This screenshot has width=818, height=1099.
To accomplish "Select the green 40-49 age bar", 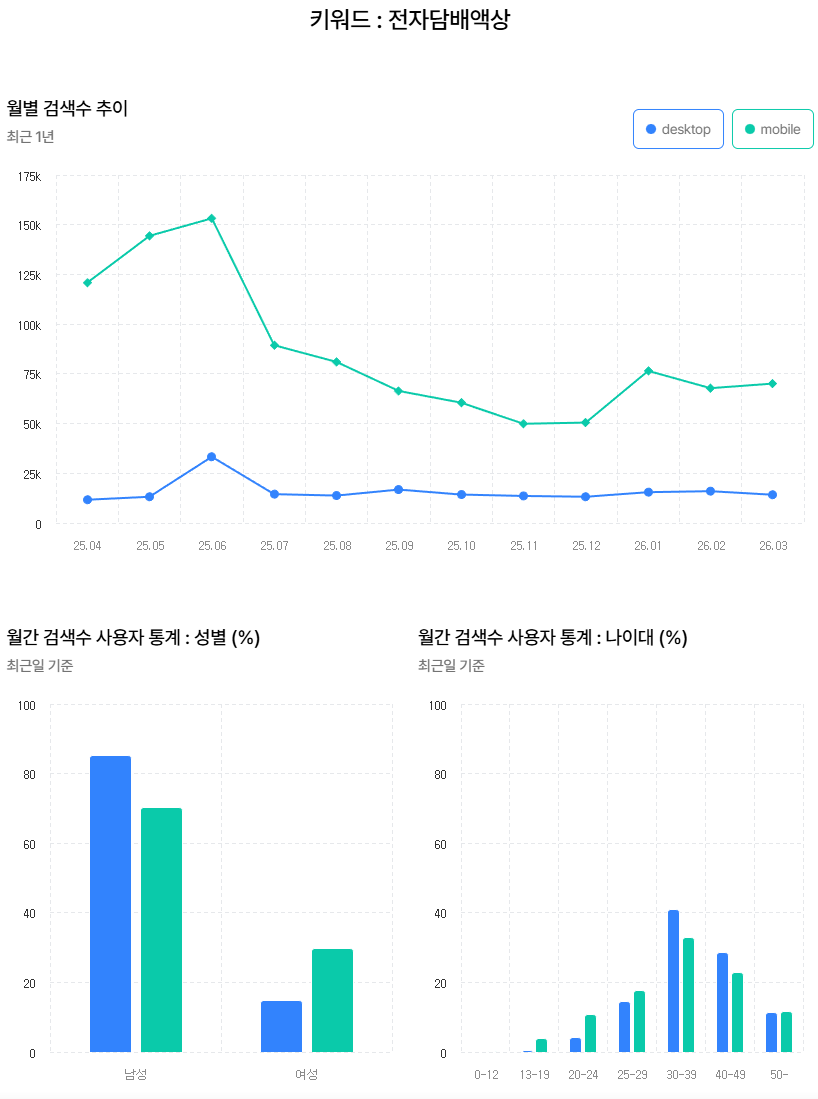I will click(737, 1012).
